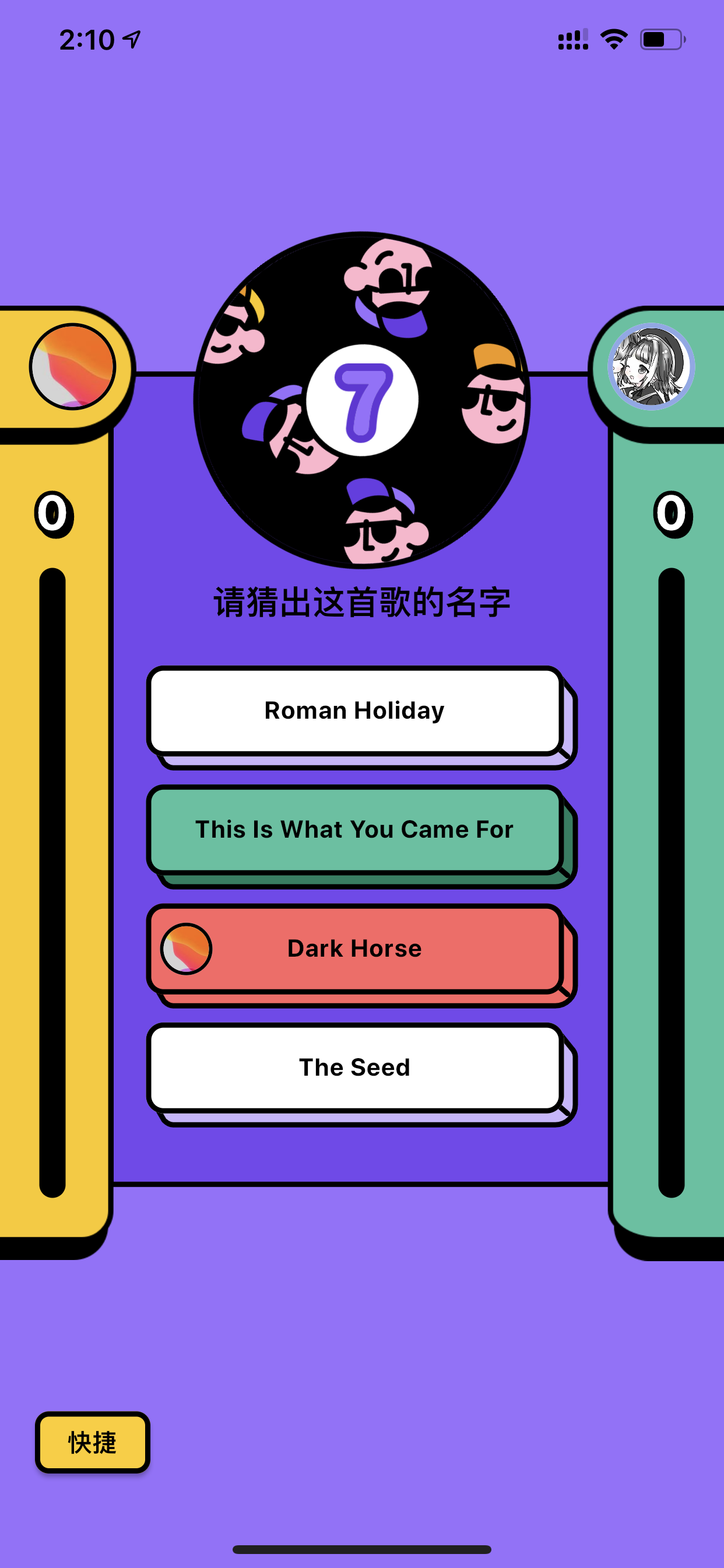Answer with The Seed

pos(354,1067)
